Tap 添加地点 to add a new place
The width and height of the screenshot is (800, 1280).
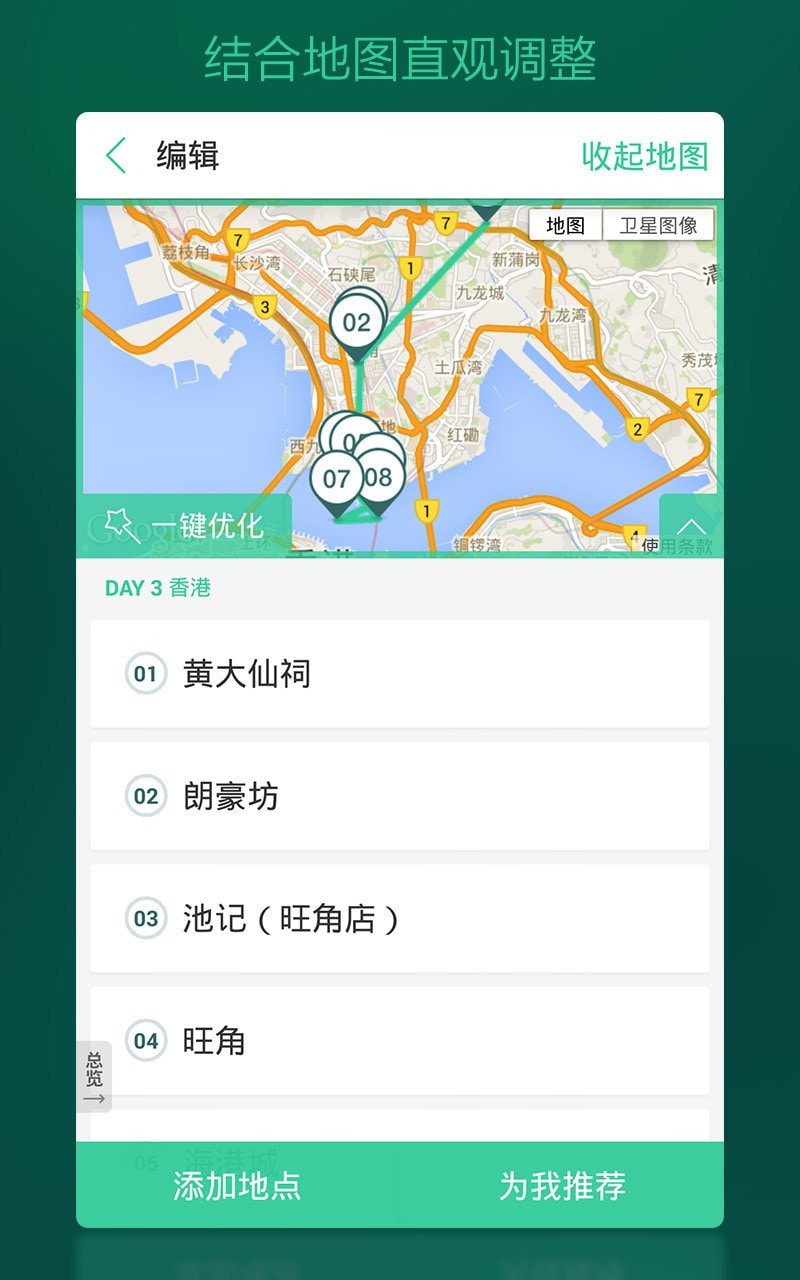coord(237,1188)
